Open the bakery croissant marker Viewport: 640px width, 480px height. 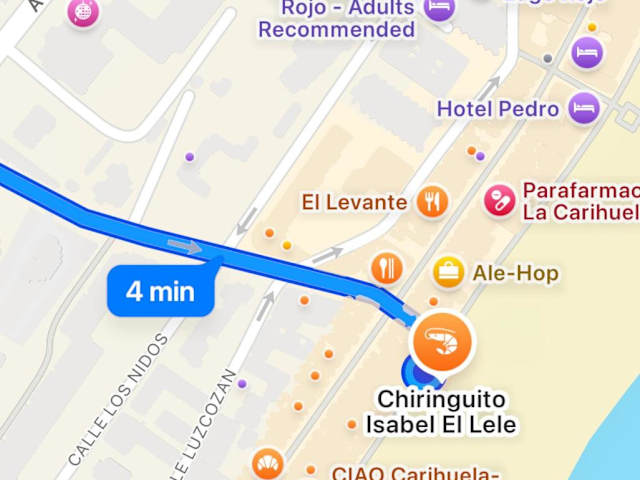[x=267, y=463]
